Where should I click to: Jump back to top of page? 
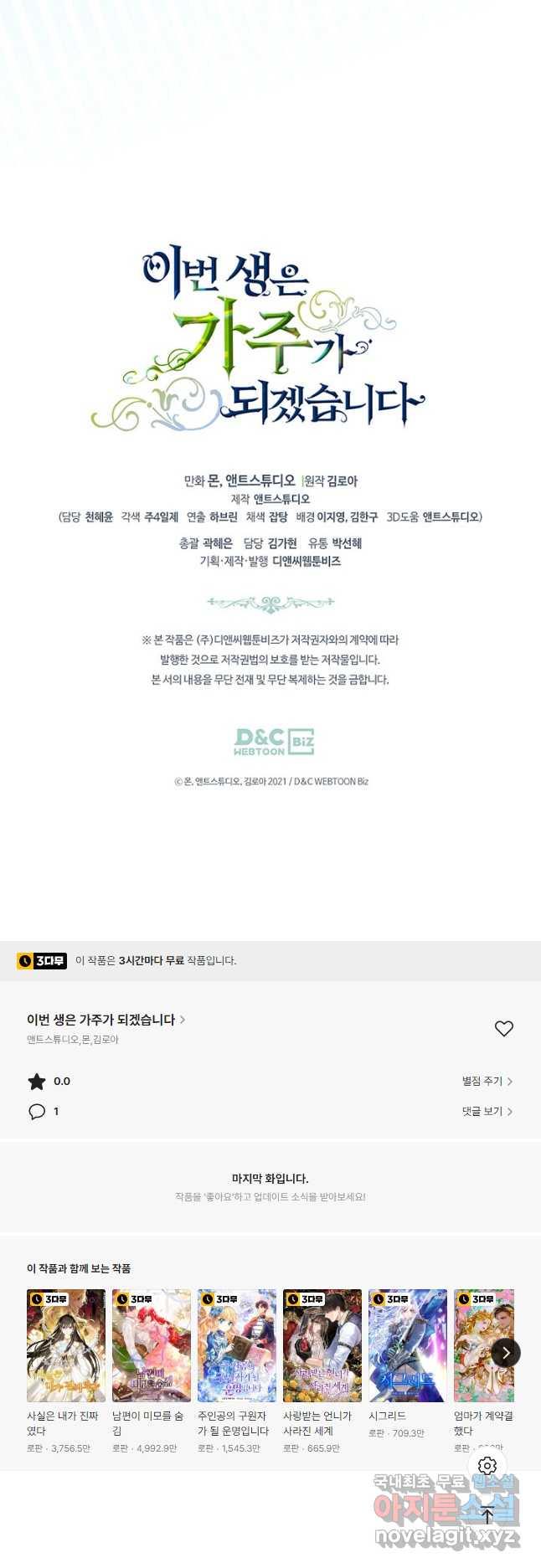coord(487,1514)
